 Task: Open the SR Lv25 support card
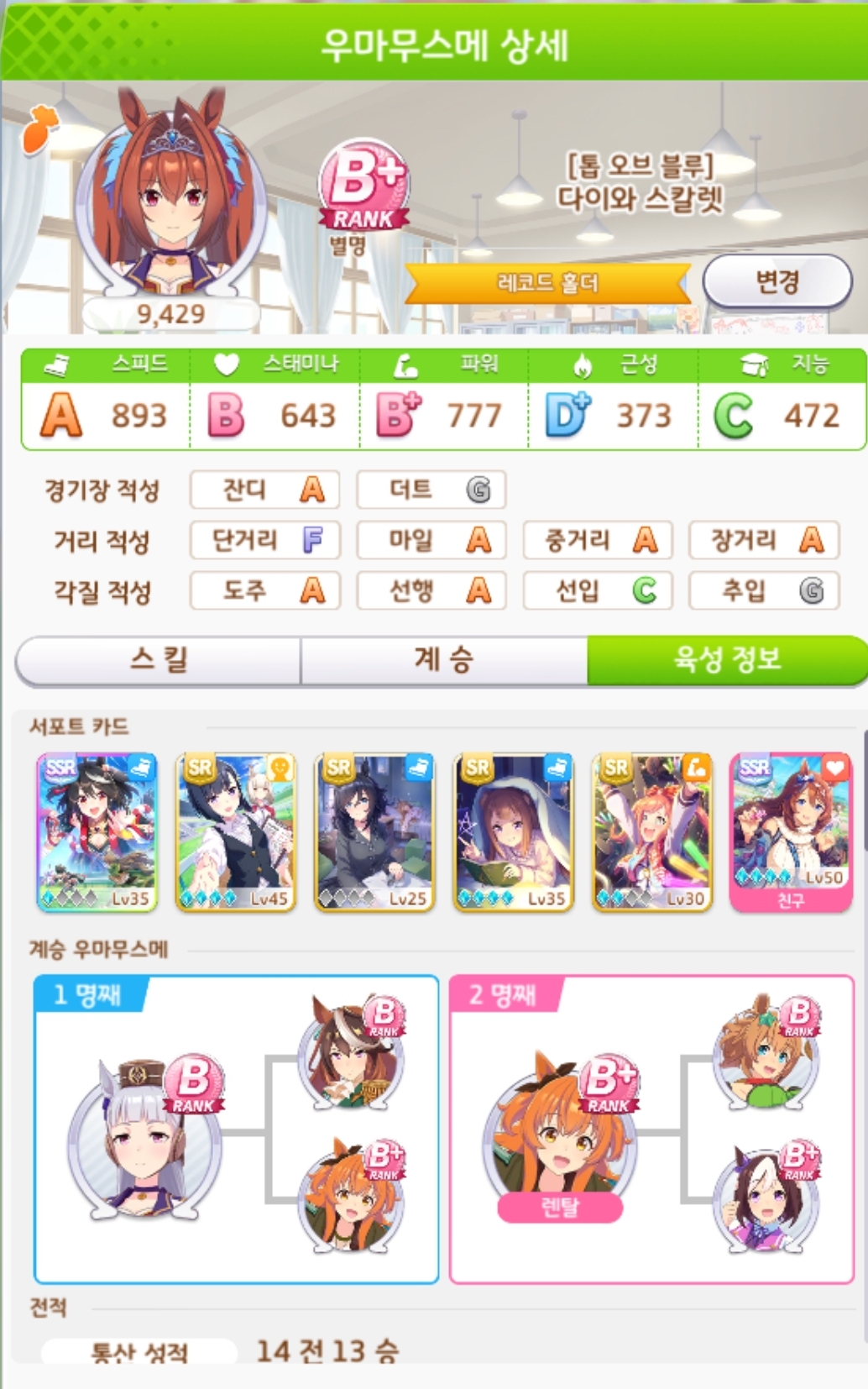tap(374, 831)
